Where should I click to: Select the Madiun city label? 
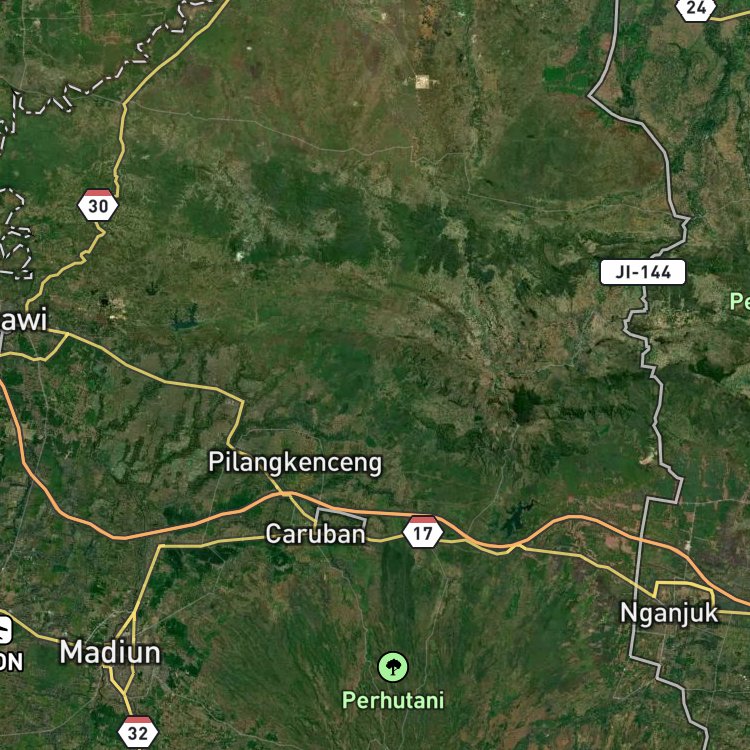[110, 652]
